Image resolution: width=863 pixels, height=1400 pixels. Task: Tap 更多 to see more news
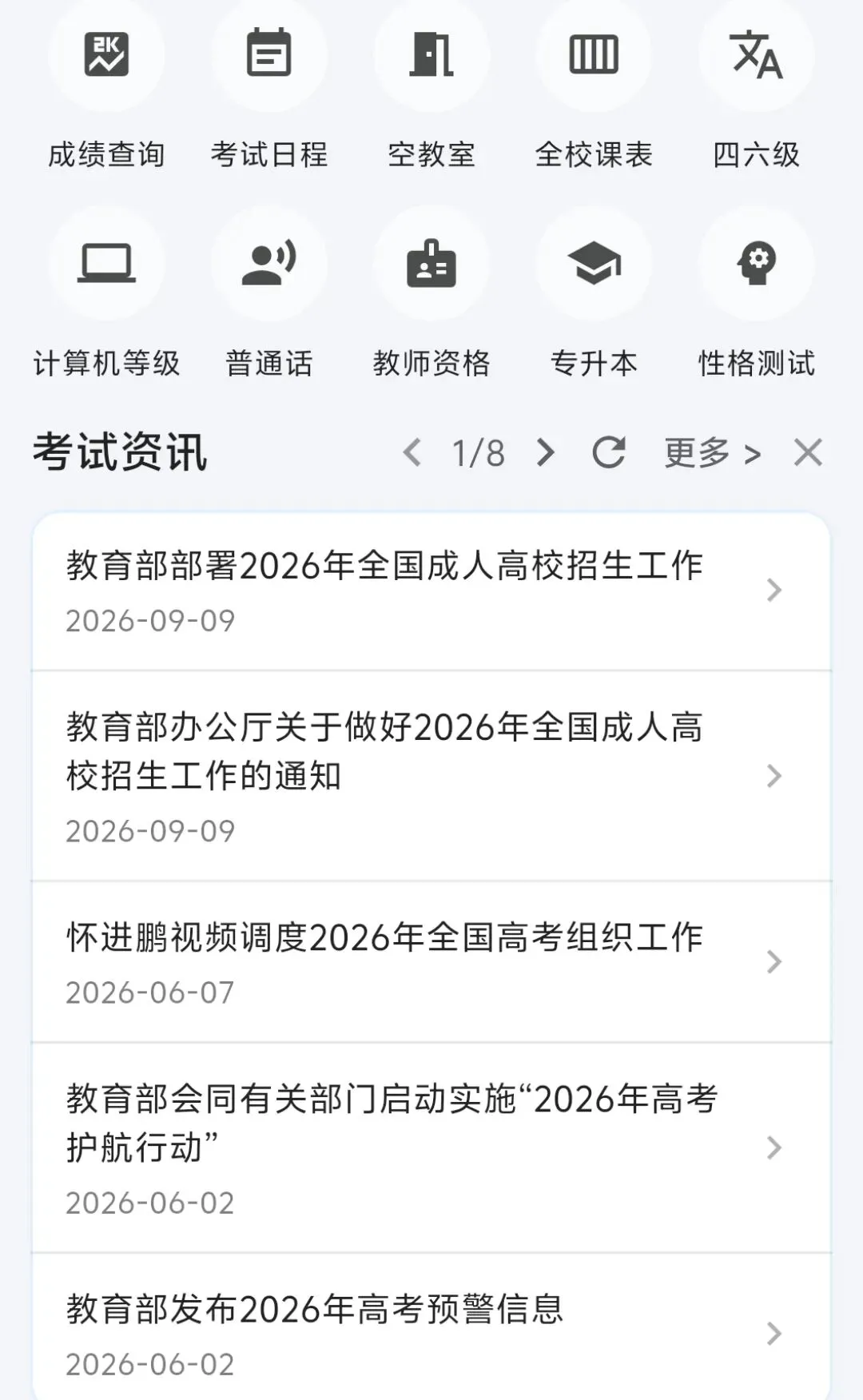coord(712,453)
